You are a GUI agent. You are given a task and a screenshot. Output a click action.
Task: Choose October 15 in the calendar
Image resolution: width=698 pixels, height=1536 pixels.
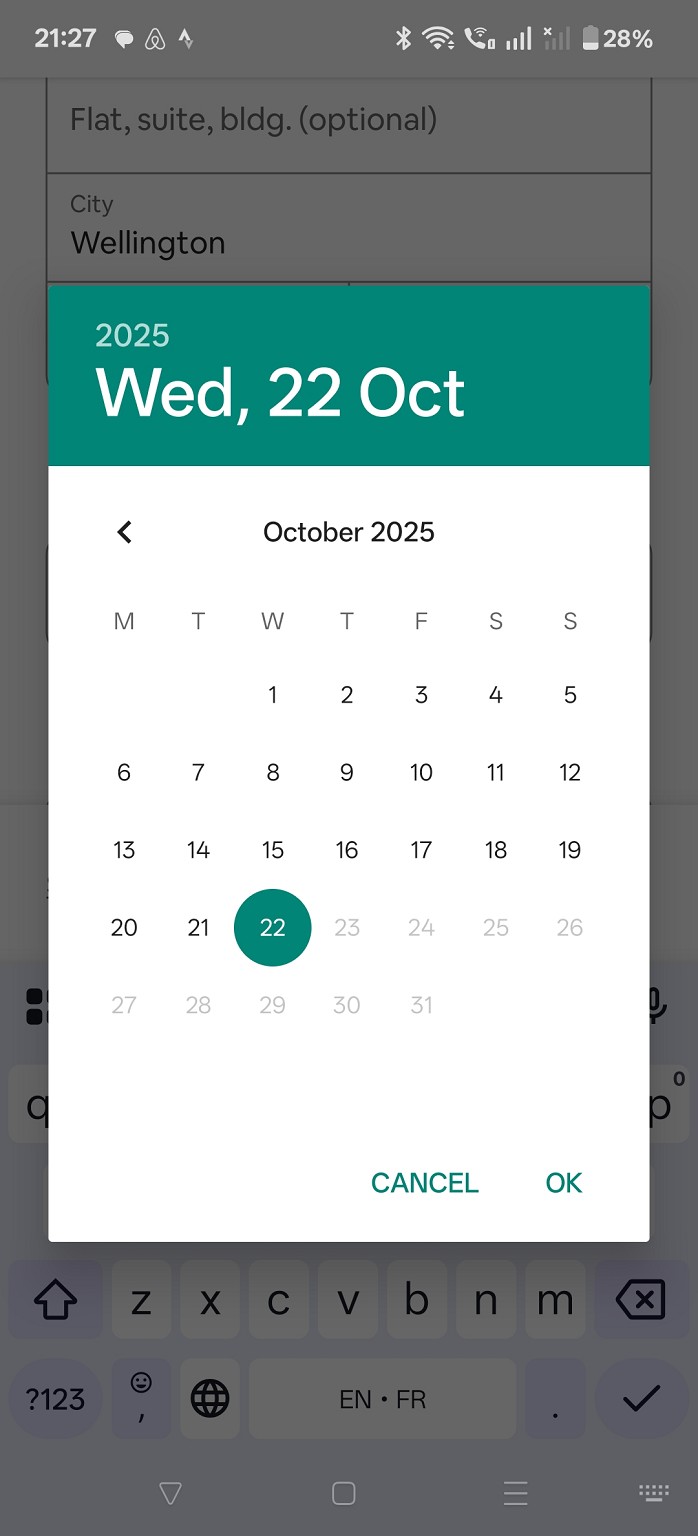[272, 850]
